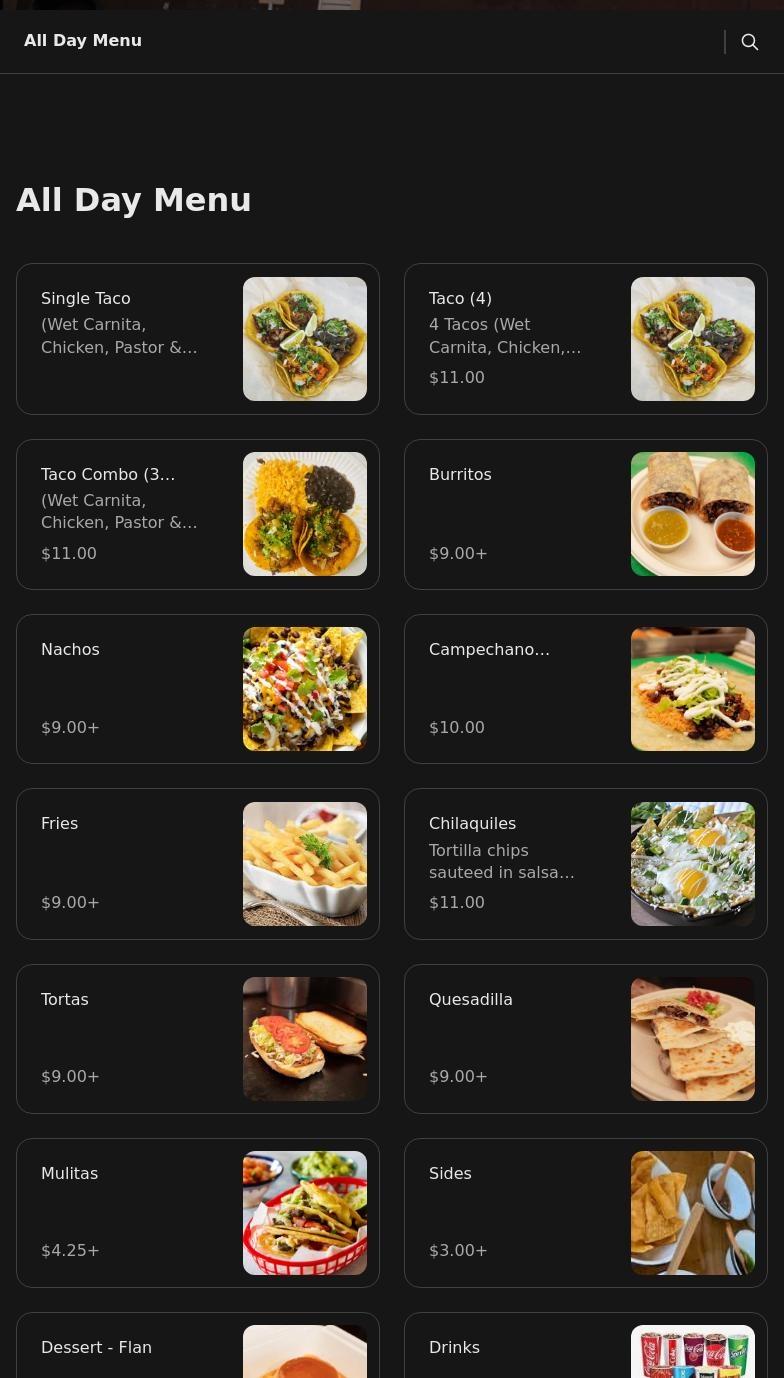
Task: Select the Fries menu card
Action: point(198,864)
